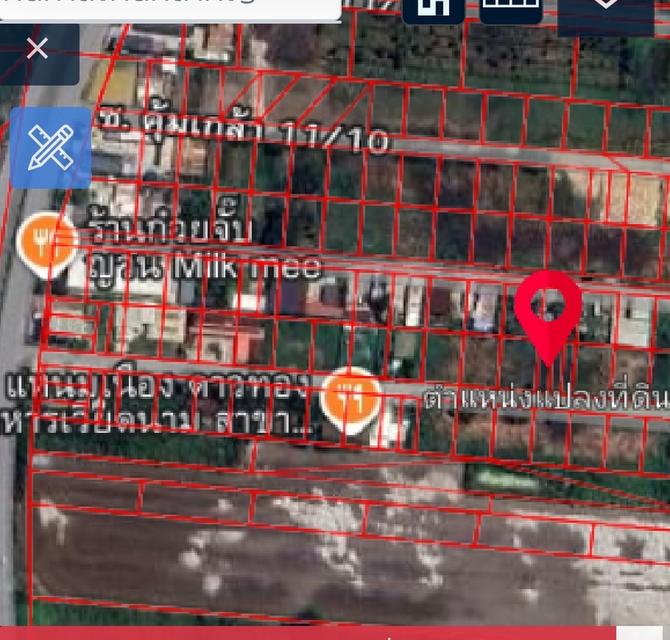
Task: Close the panel with the X button
Action: (37, 49)
